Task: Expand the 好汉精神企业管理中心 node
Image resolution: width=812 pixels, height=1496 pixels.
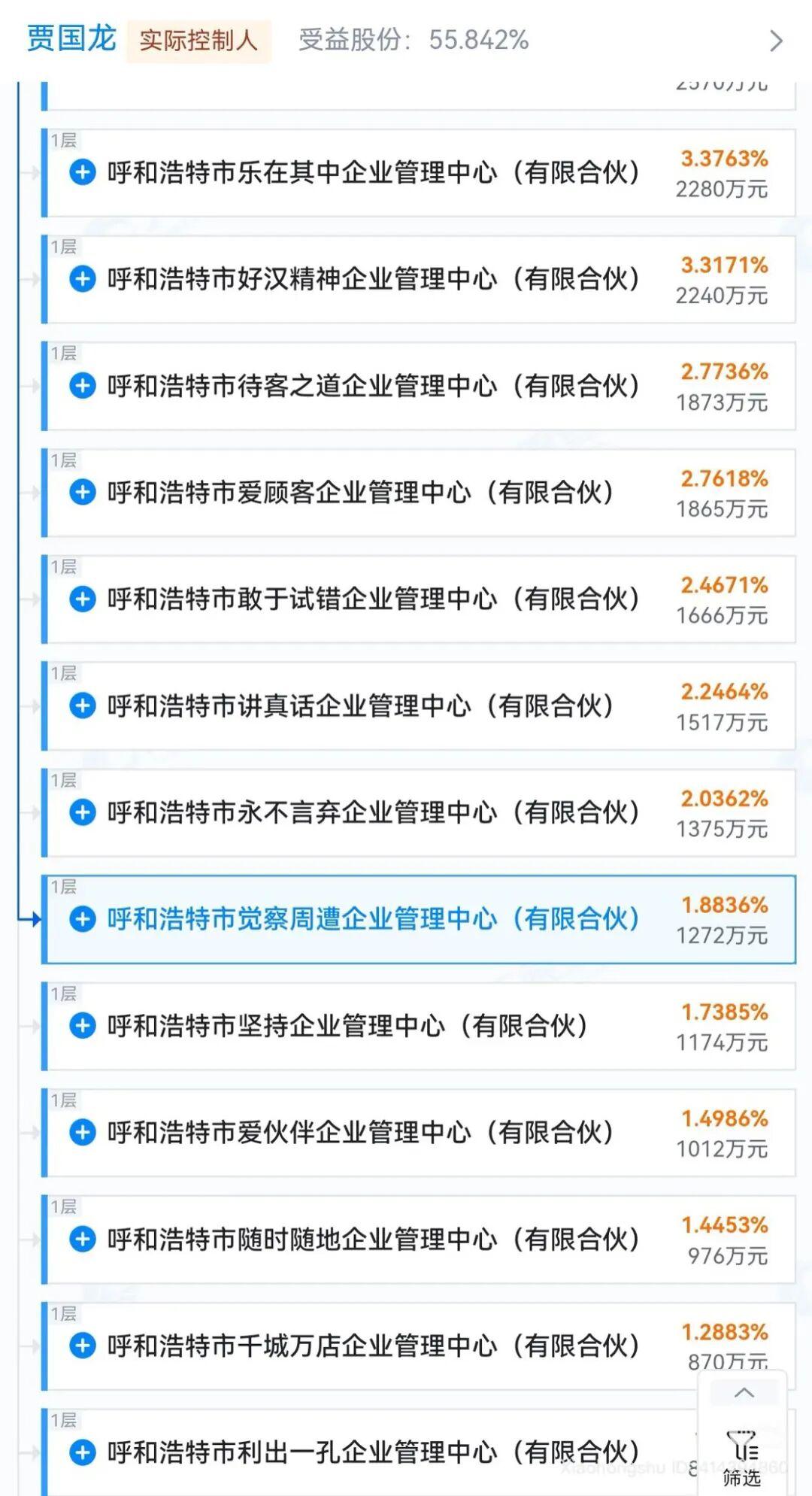Action: pyautogui.click(x=83, y=279)
